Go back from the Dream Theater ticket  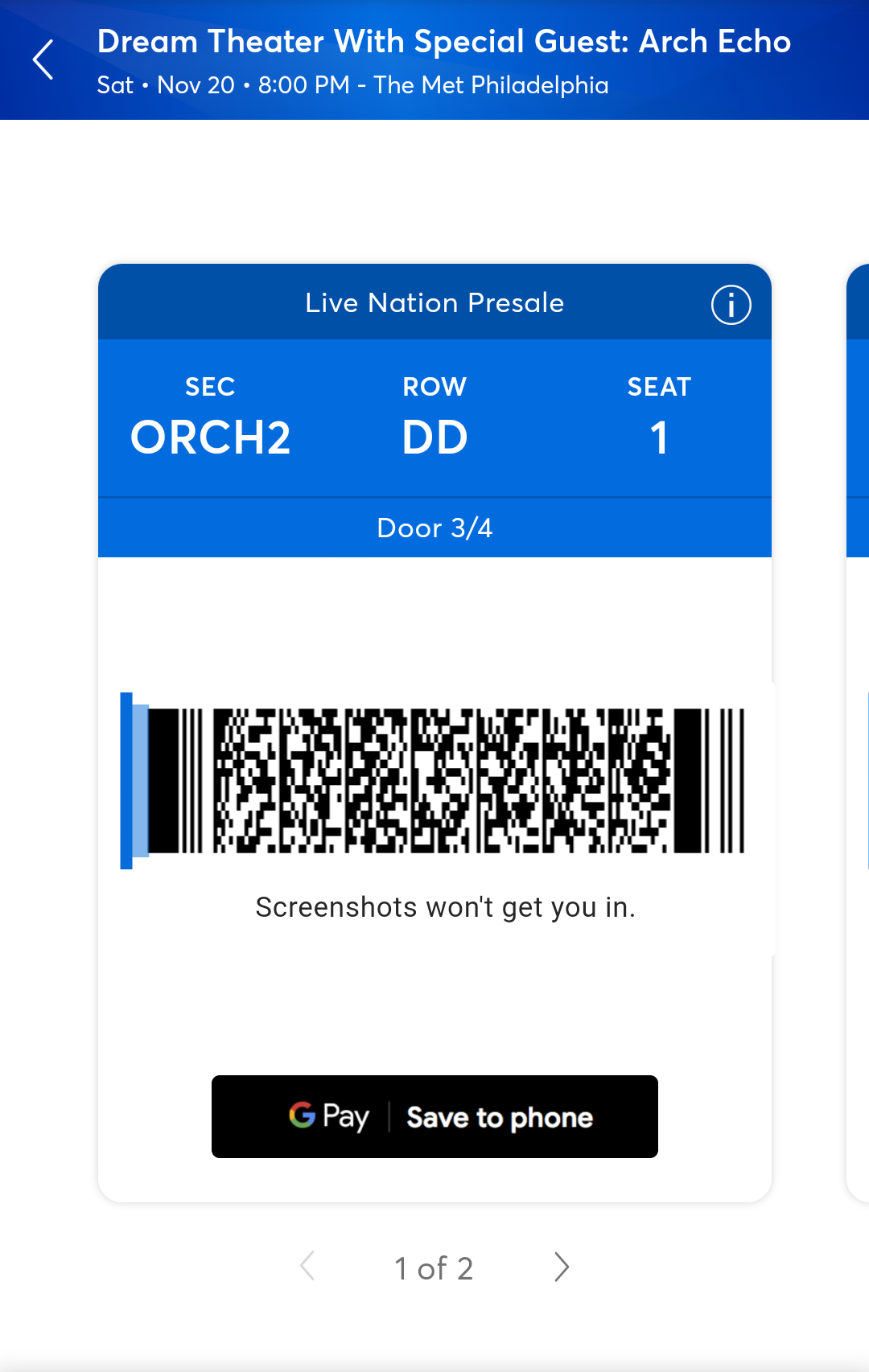(43, 60)
